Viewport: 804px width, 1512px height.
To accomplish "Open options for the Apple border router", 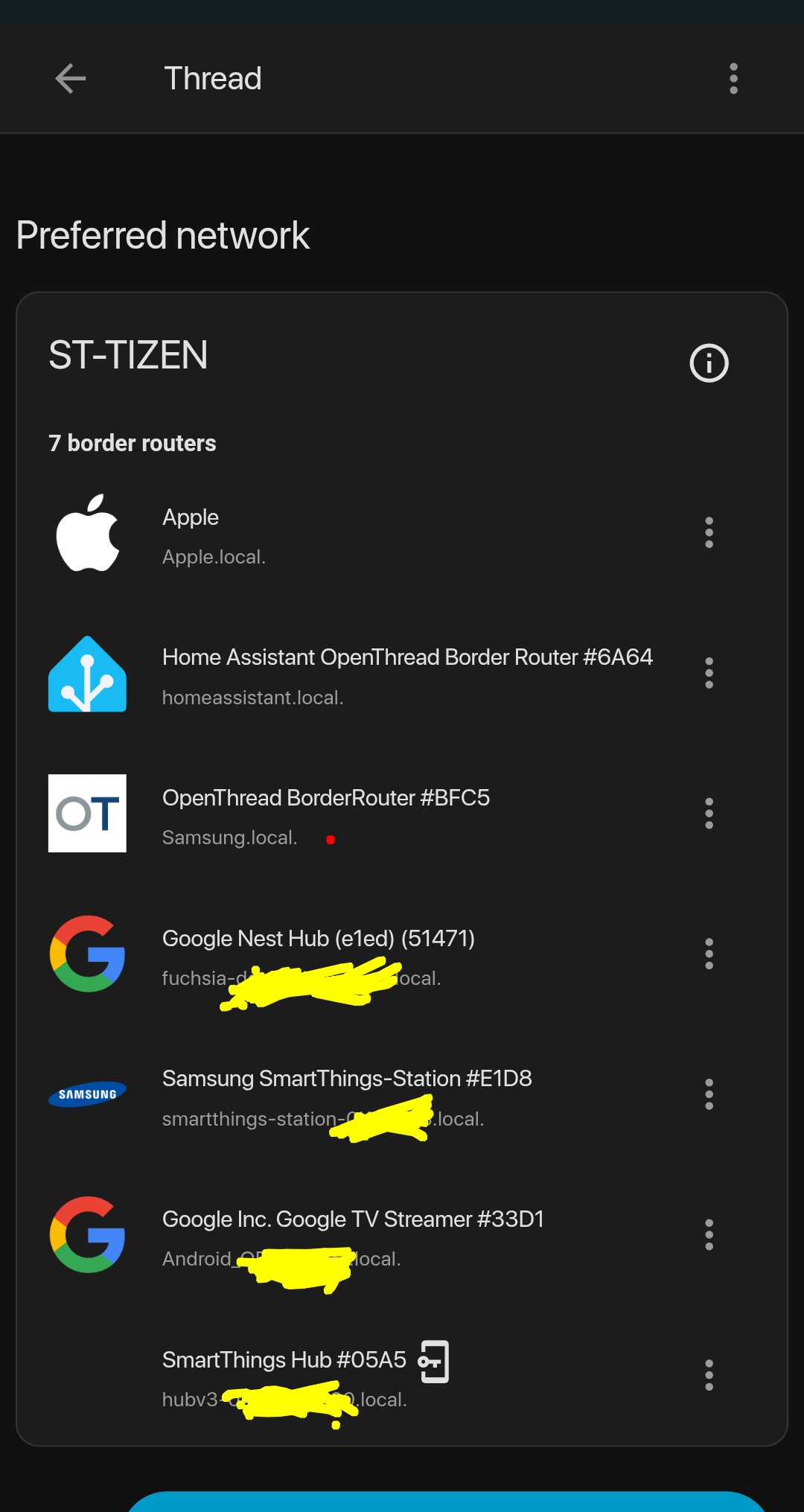I will click(709, 532).
